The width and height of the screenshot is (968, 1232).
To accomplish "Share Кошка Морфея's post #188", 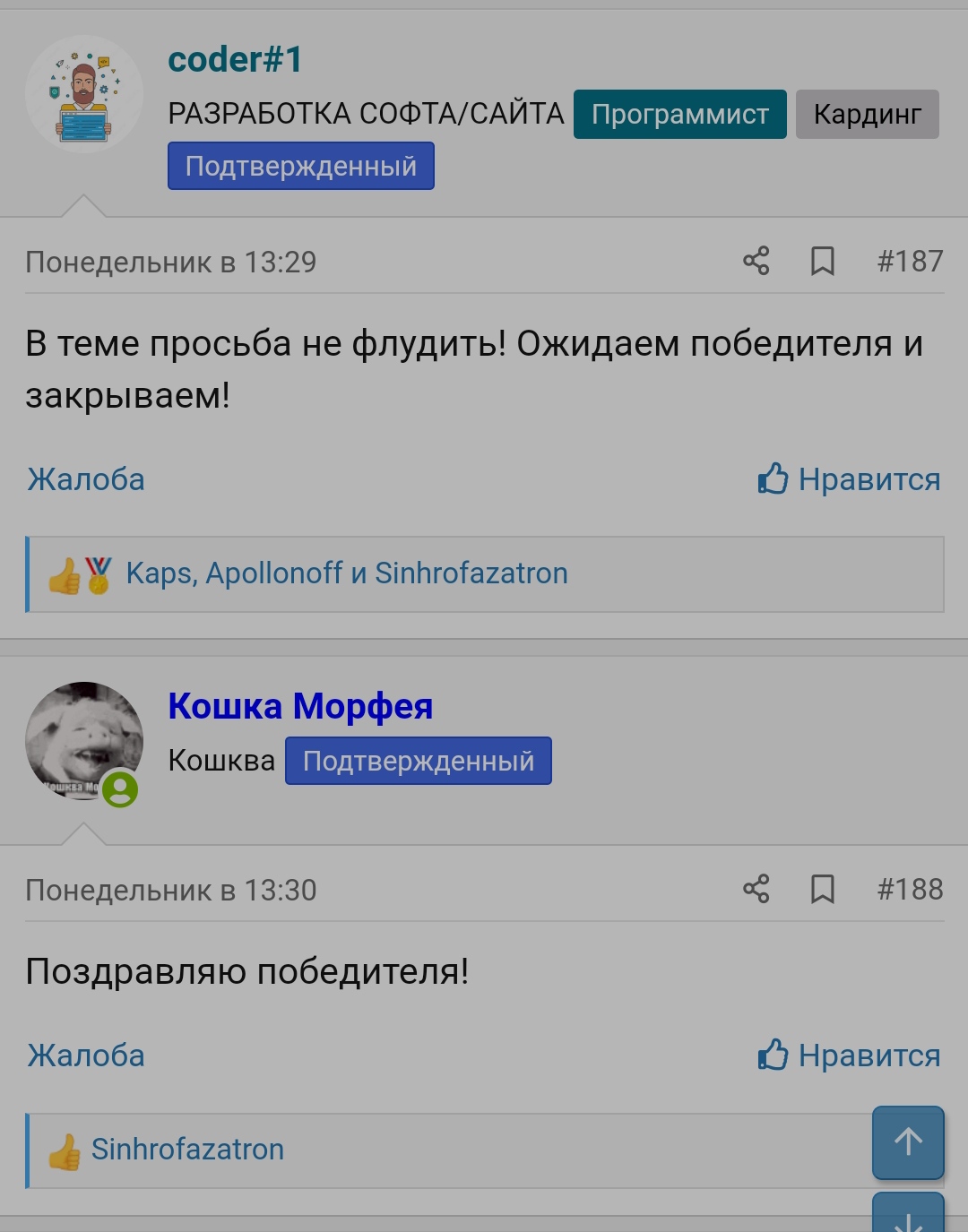I will point(756,889).
